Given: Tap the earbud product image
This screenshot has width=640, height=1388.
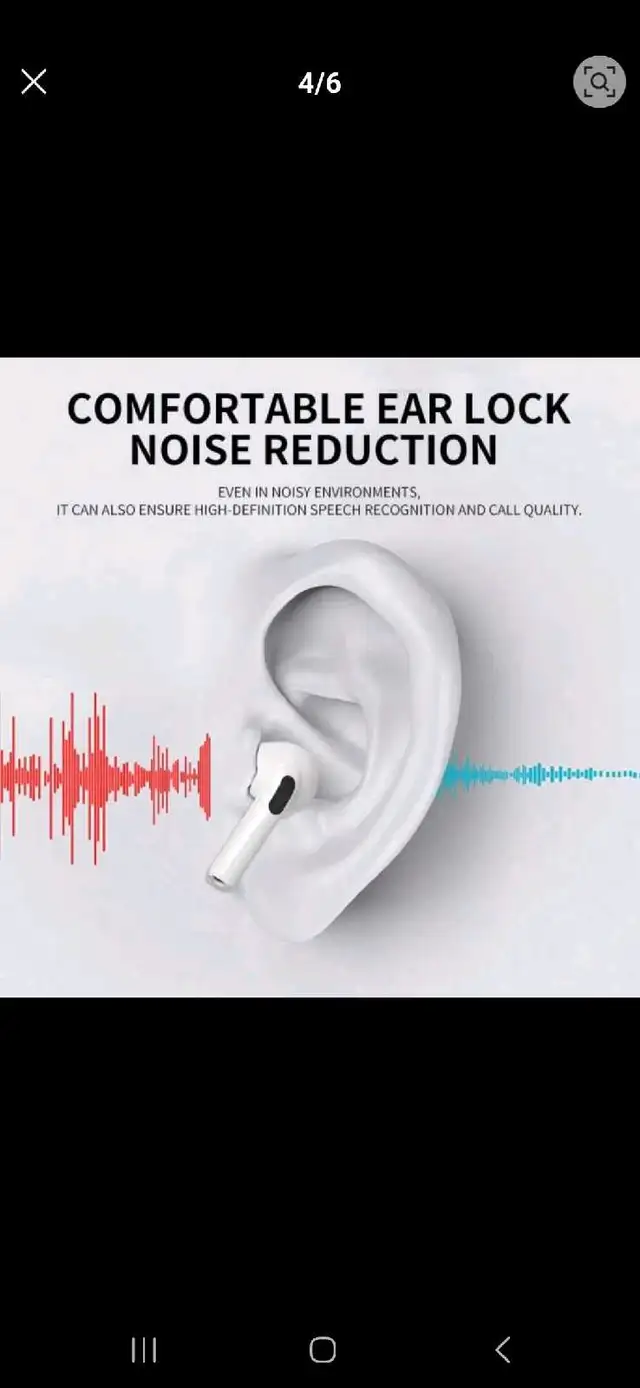Looking at the screenshot, I should point(320,677).
